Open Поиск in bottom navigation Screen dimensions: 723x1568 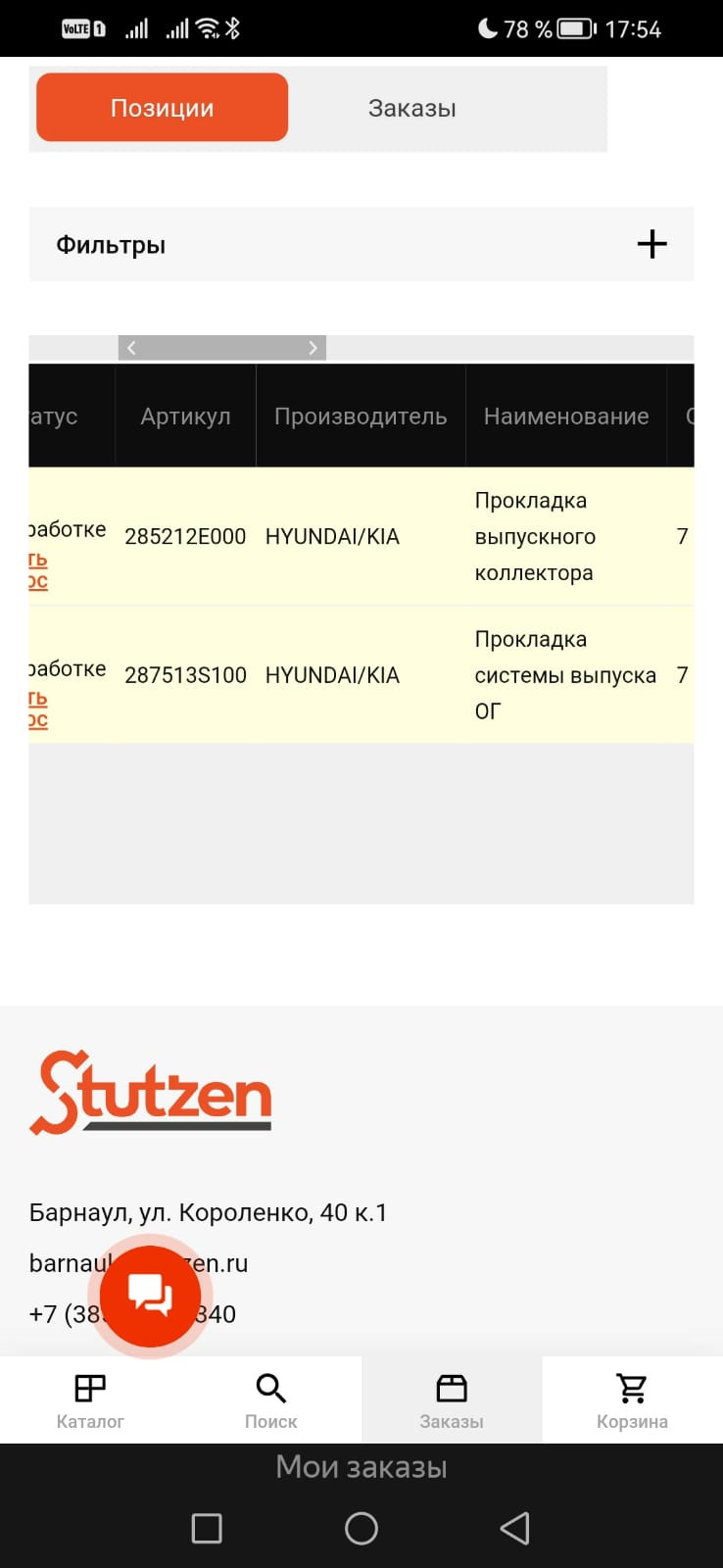pyautogui.click(x=270, y=1400)
